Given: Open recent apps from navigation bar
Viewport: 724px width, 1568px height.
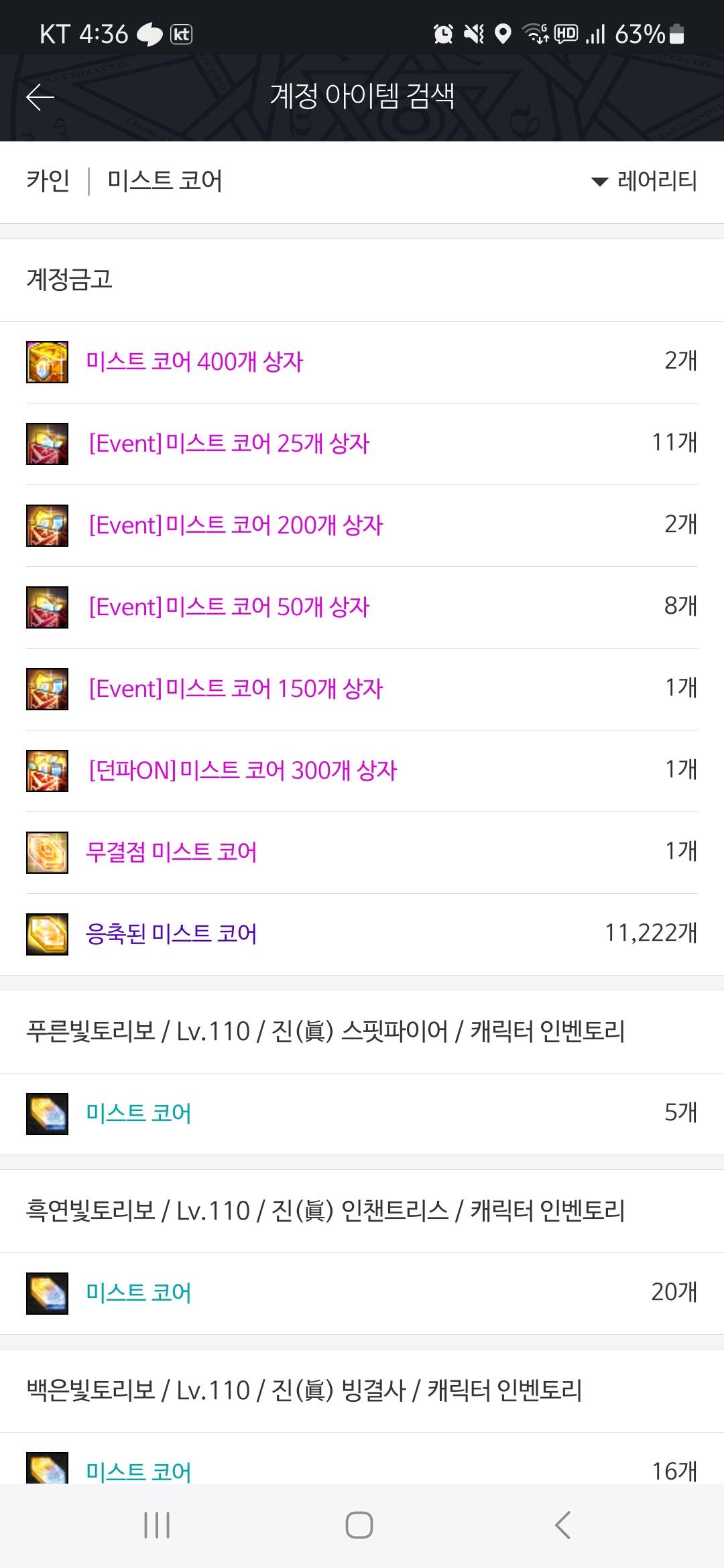Looking at the screenshot, I should 157,1525.
